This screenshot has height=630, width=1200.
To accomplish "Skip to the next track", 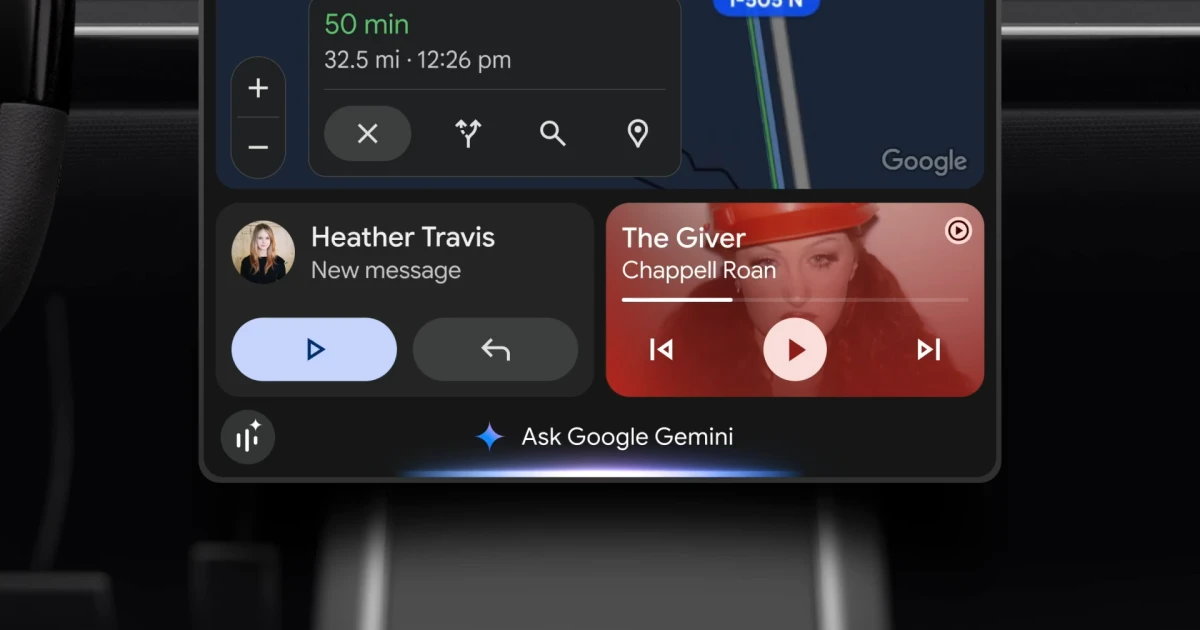I will click(928, 349).
